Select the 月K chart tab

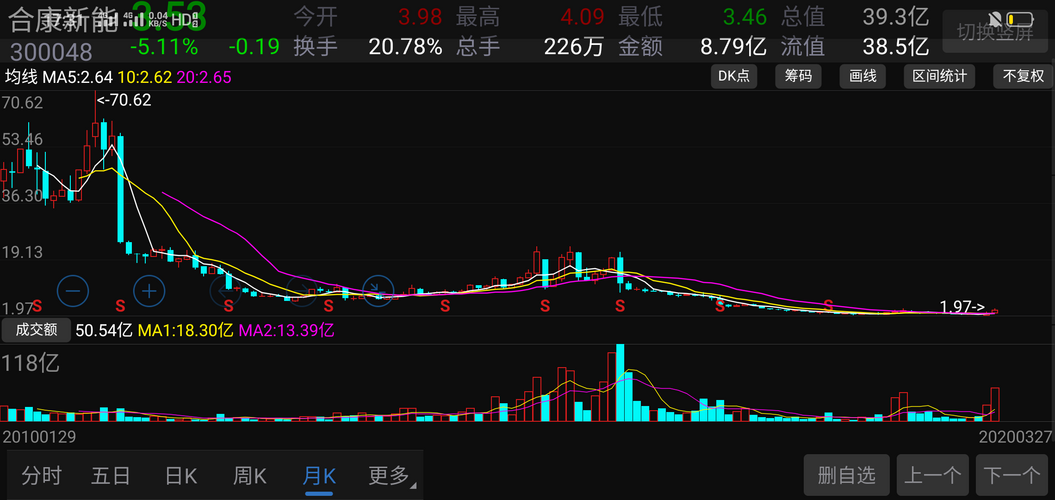click(319, 475)
